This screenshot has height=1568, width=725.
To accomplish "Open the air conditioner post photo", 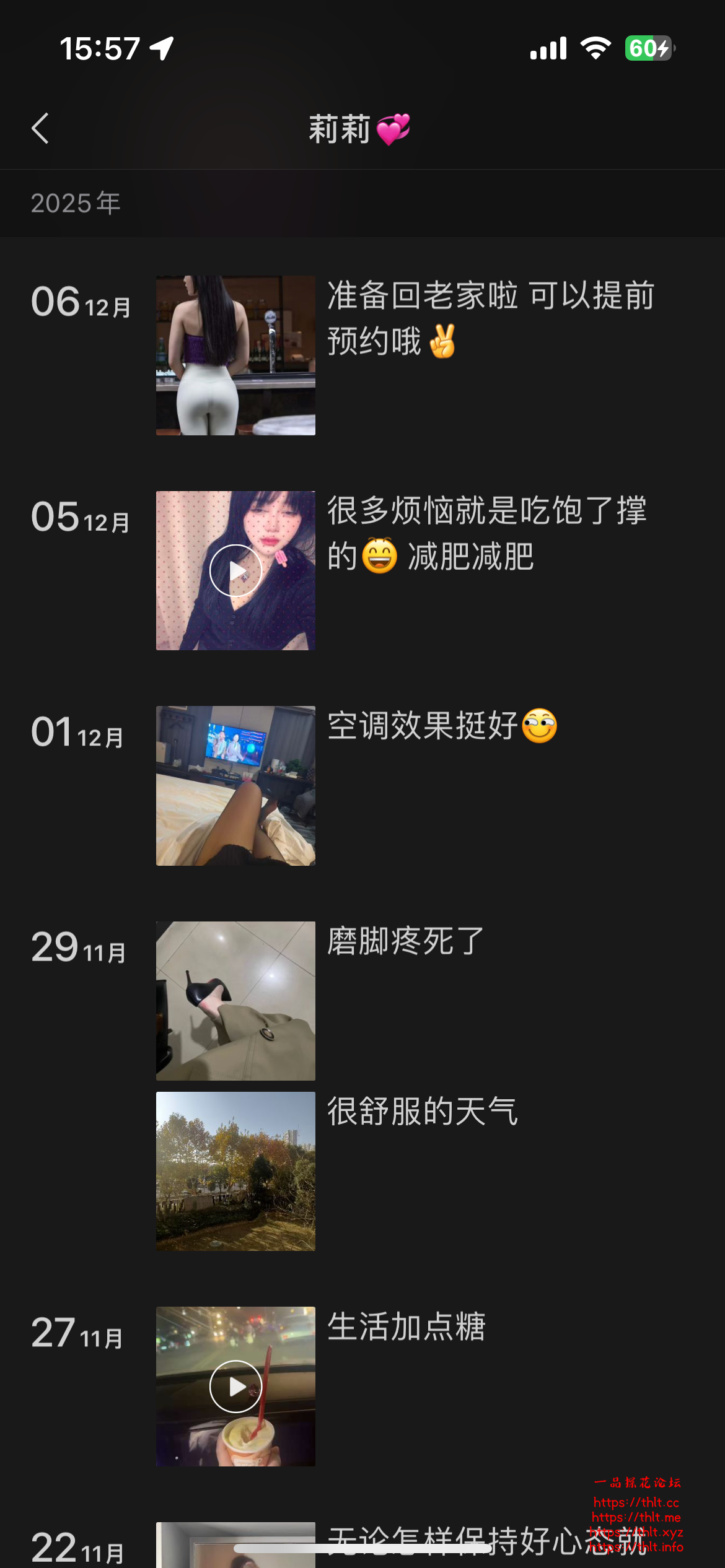I will (235, 785).
